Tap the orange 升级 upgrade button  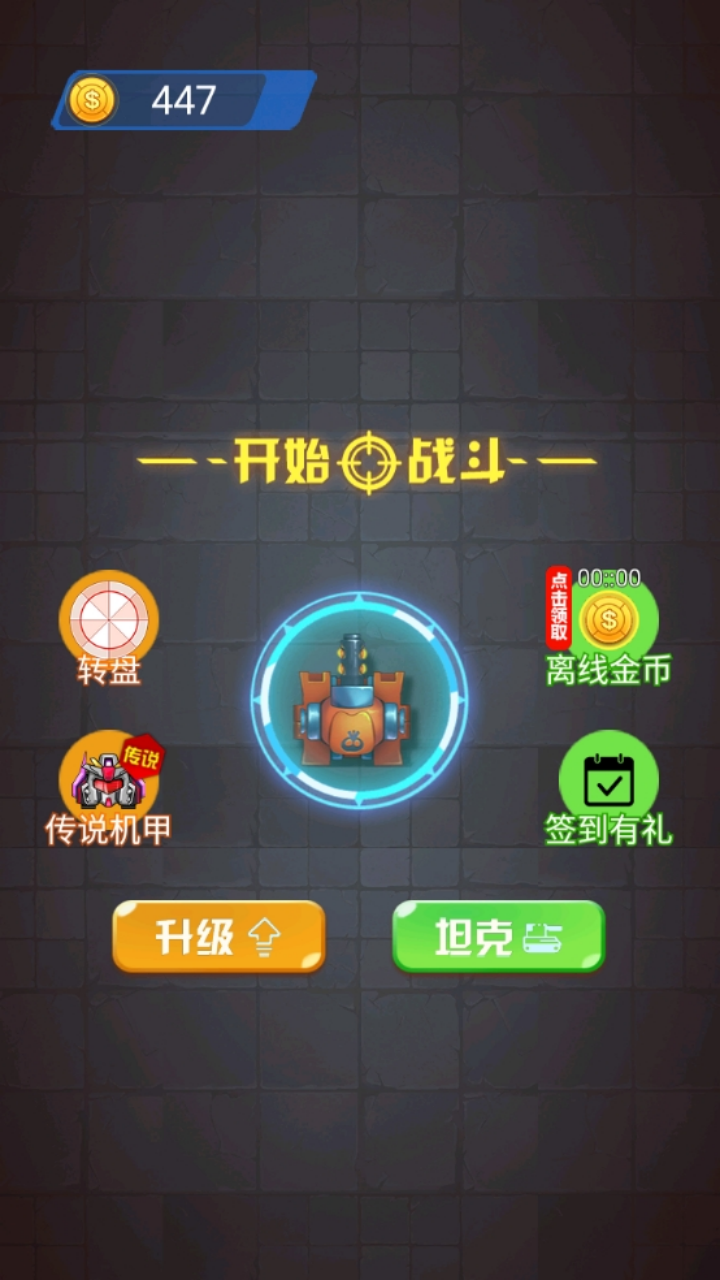[x=219, y=937]
